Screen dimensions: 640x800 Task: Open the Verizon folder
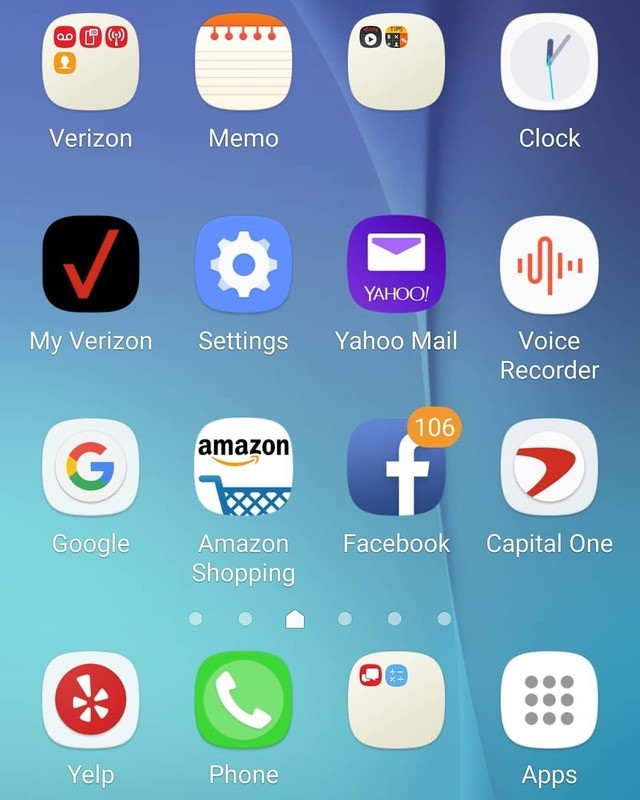tap(91, 66)
